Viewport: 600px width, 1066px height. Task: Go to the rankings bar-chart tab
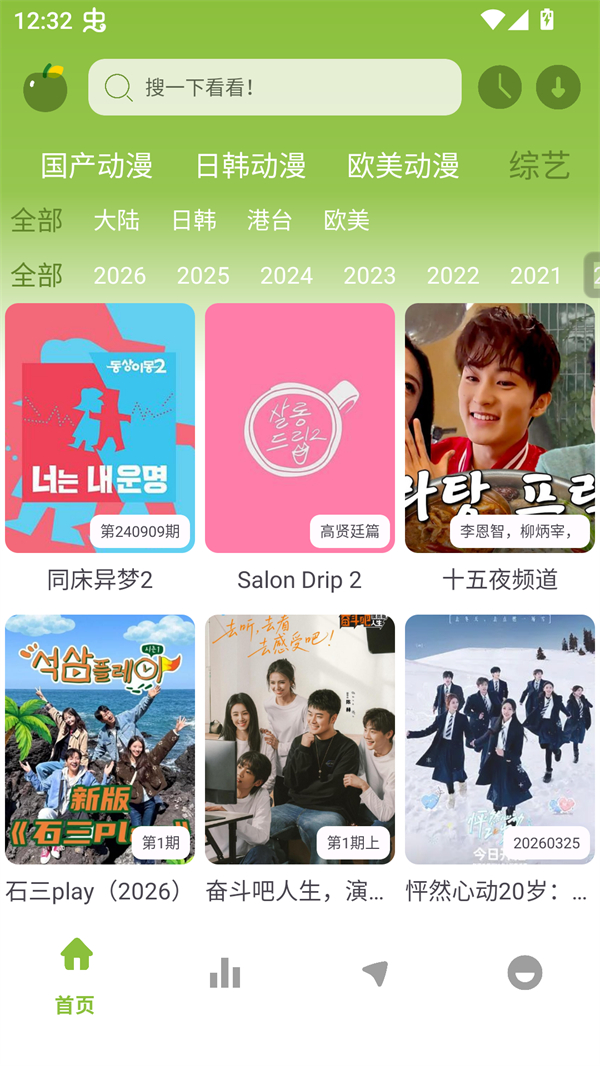pyautogui.click(x=225, y=973)
